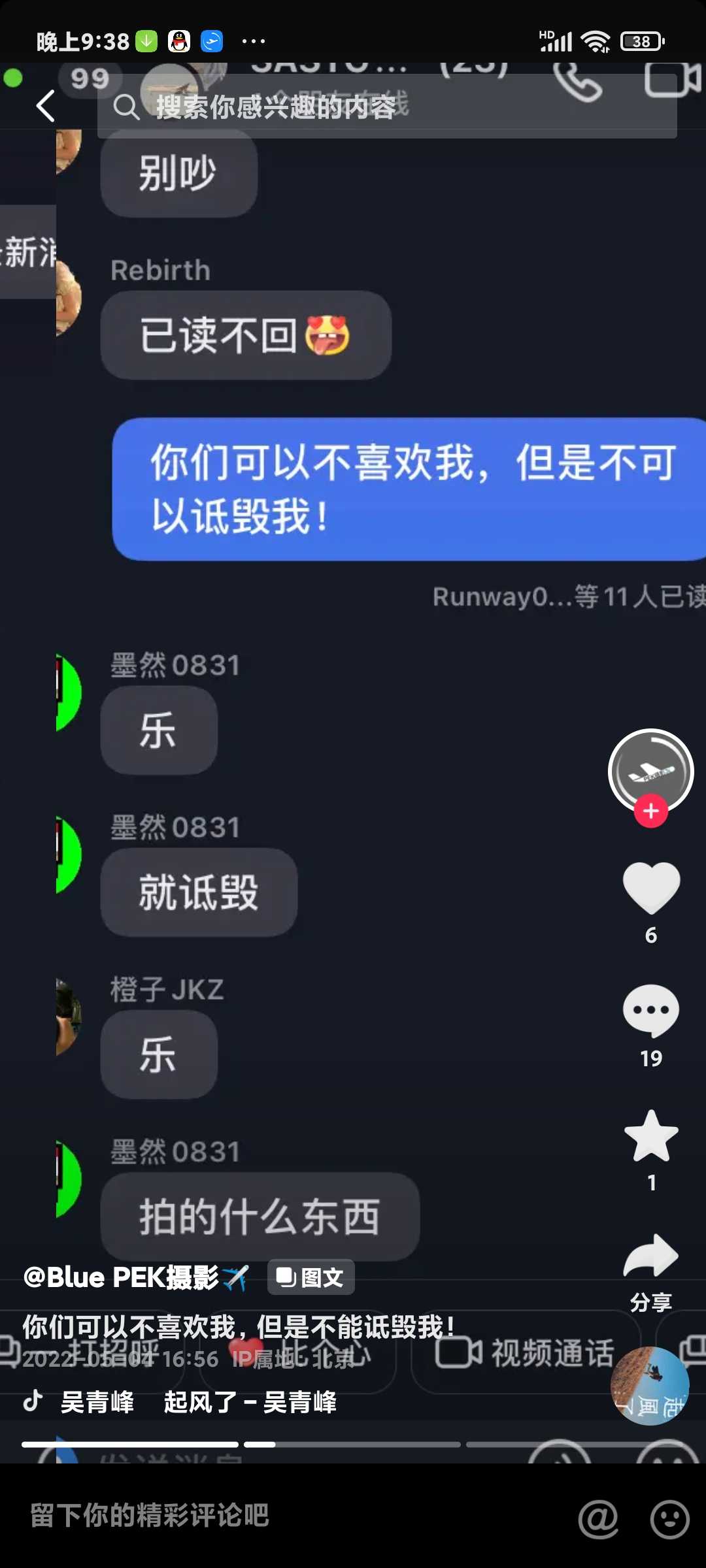
Task: Follow Blue PEK摄影 via red plus button
Action: coord(651,811)
